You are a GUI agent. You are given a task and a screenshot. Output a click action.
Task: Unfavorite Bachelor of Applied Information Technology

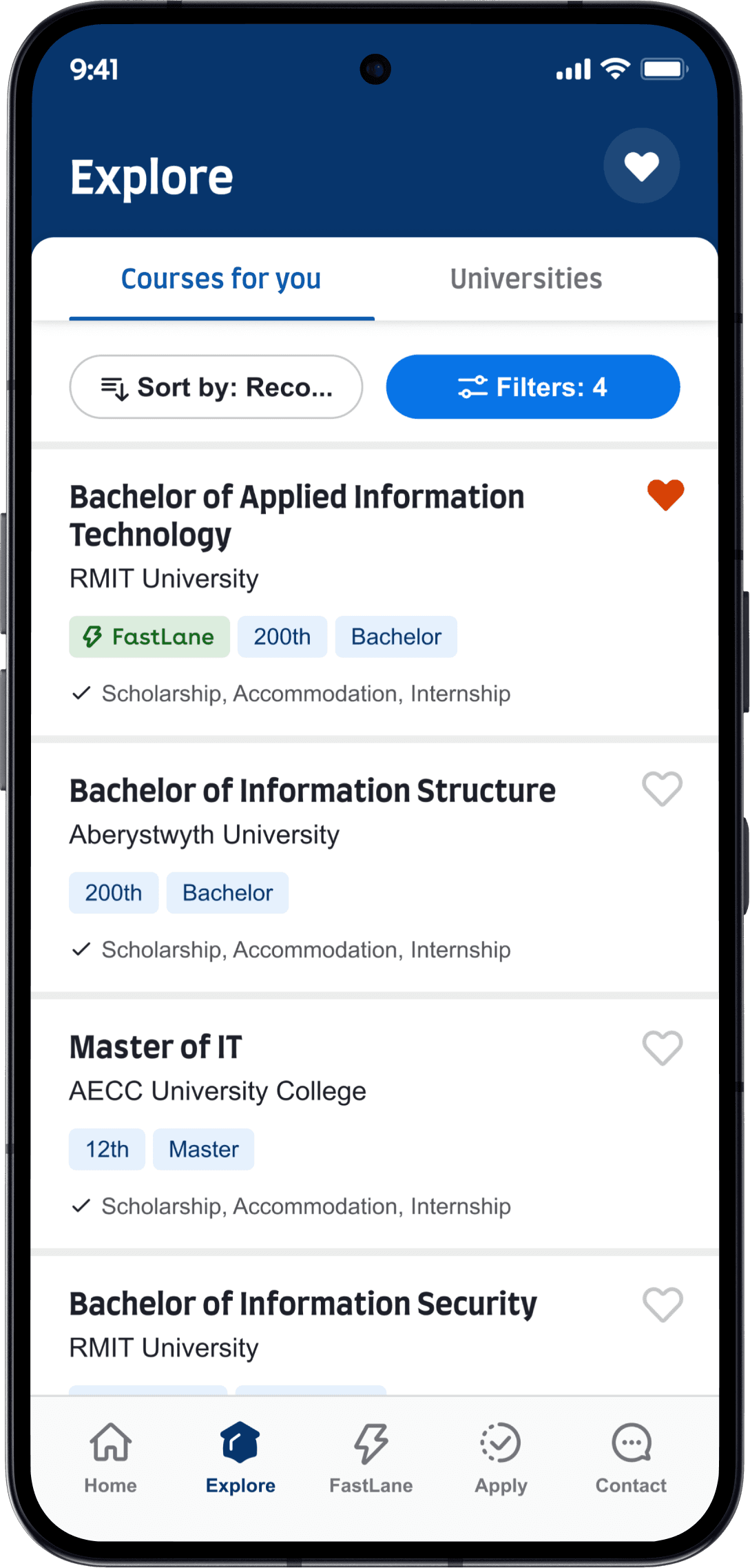[665, 495]
